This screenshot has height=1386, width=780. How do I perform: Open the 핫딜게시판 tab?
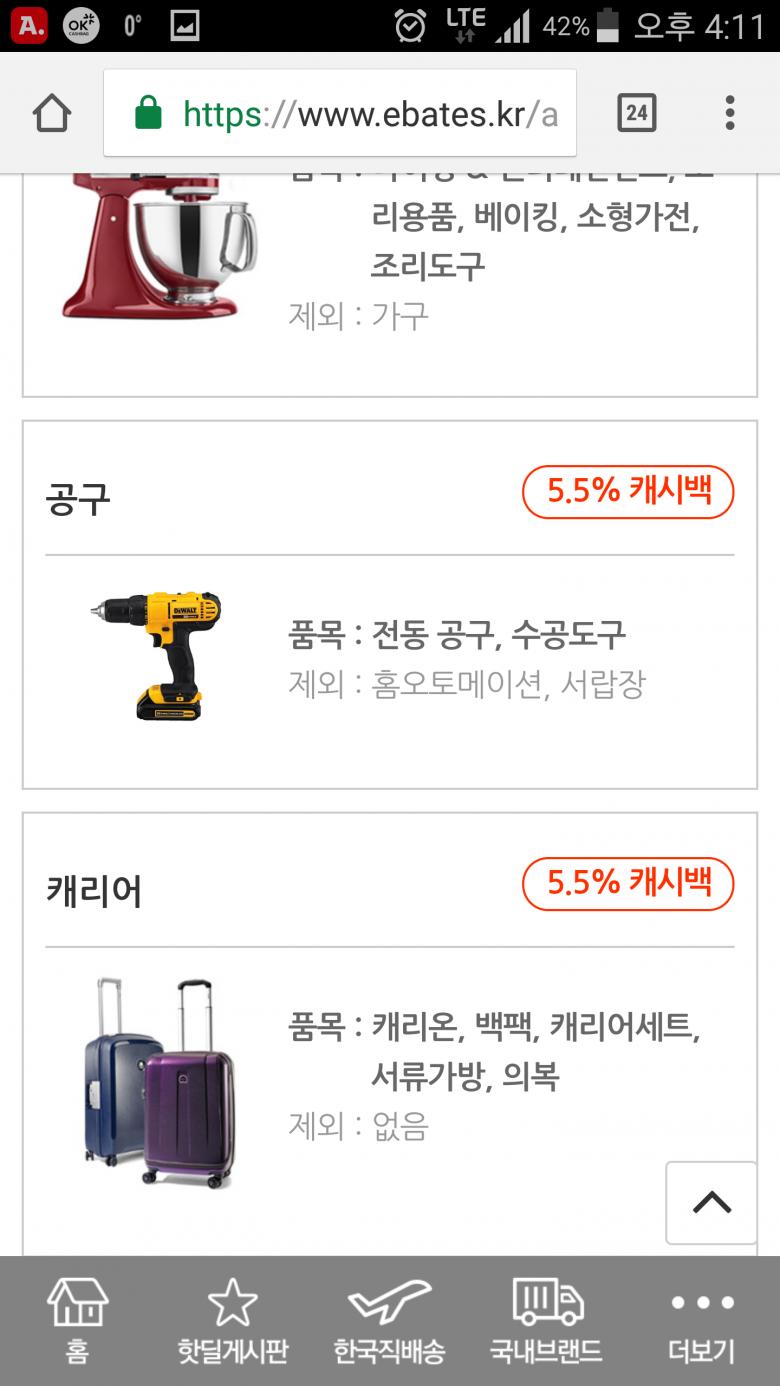tap(232, 1321)
